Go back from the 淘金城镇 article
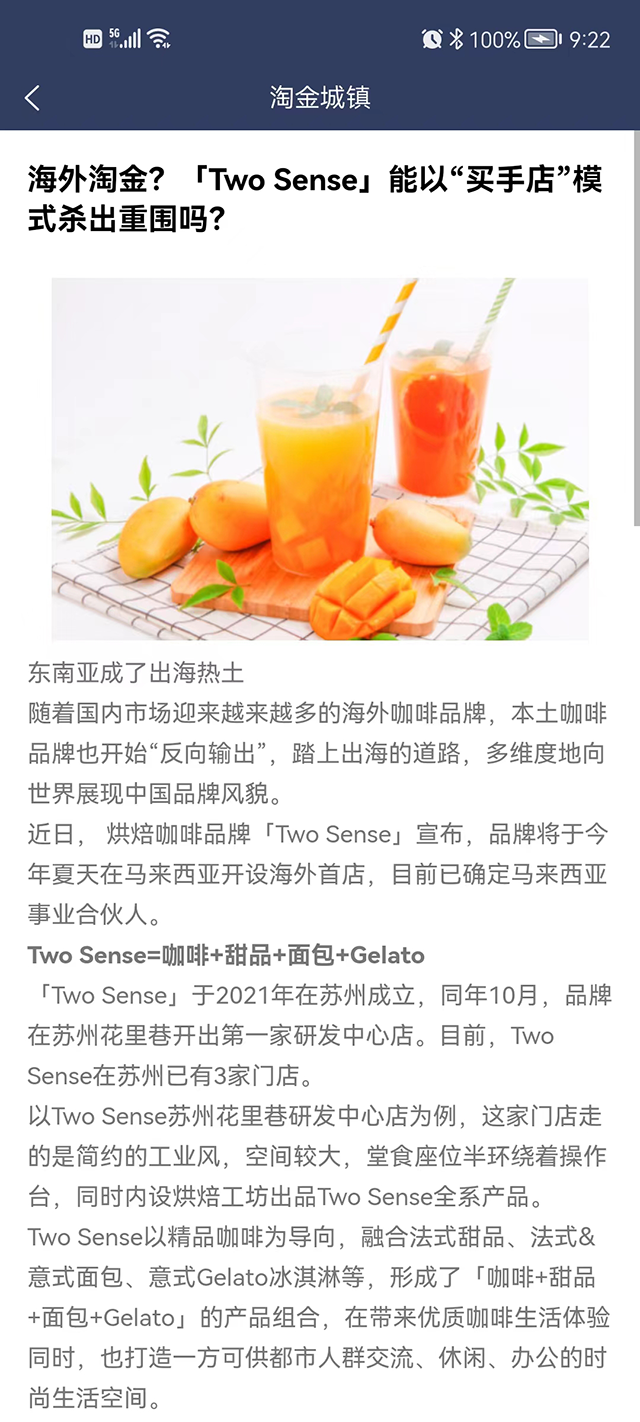Image resolution: width=640 pixels, height=1422 pixels. [x=32, y=97]
